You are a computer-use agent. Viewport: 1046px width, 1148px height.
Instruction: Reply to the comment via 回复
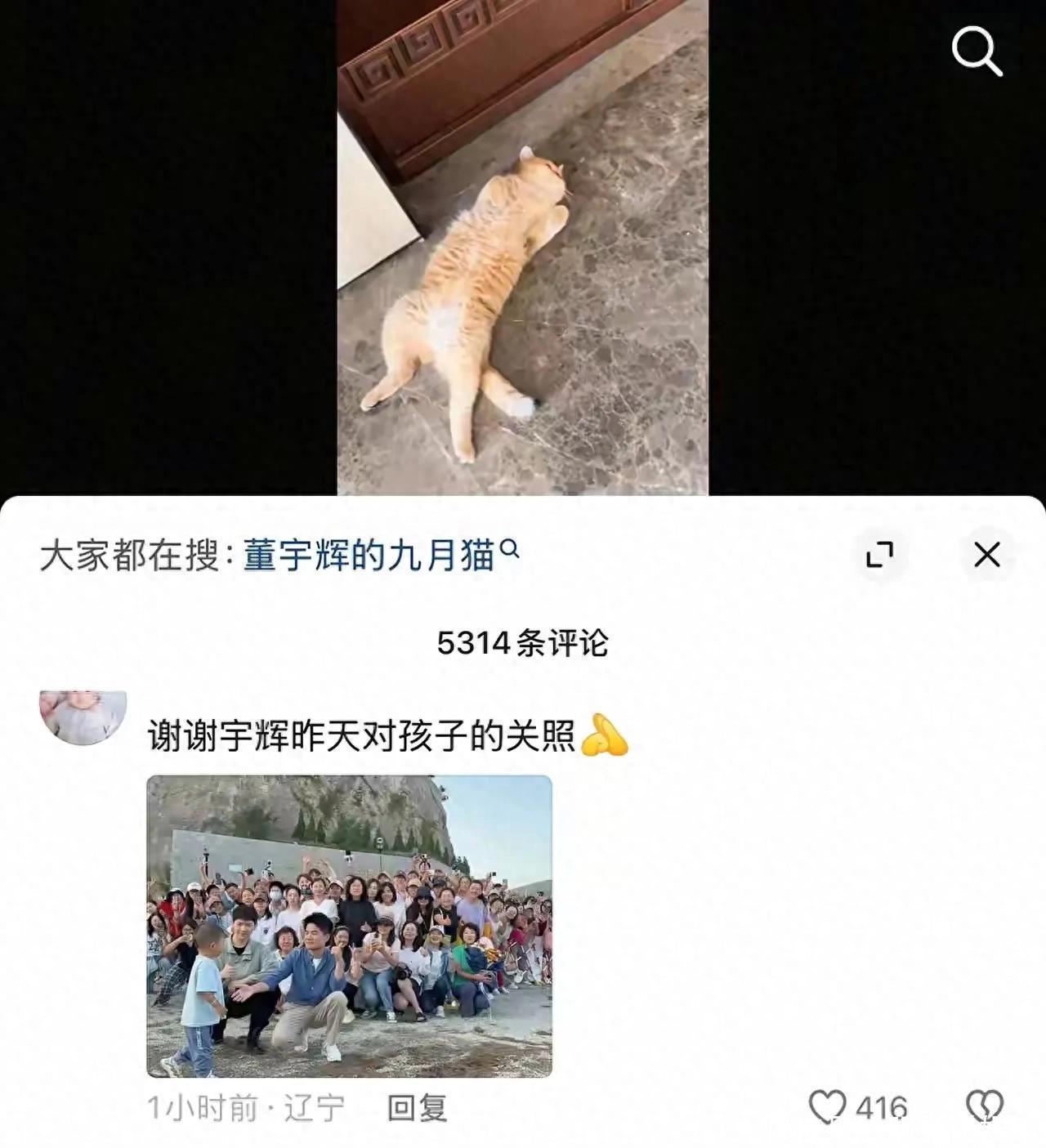(x=417, y=1108)
